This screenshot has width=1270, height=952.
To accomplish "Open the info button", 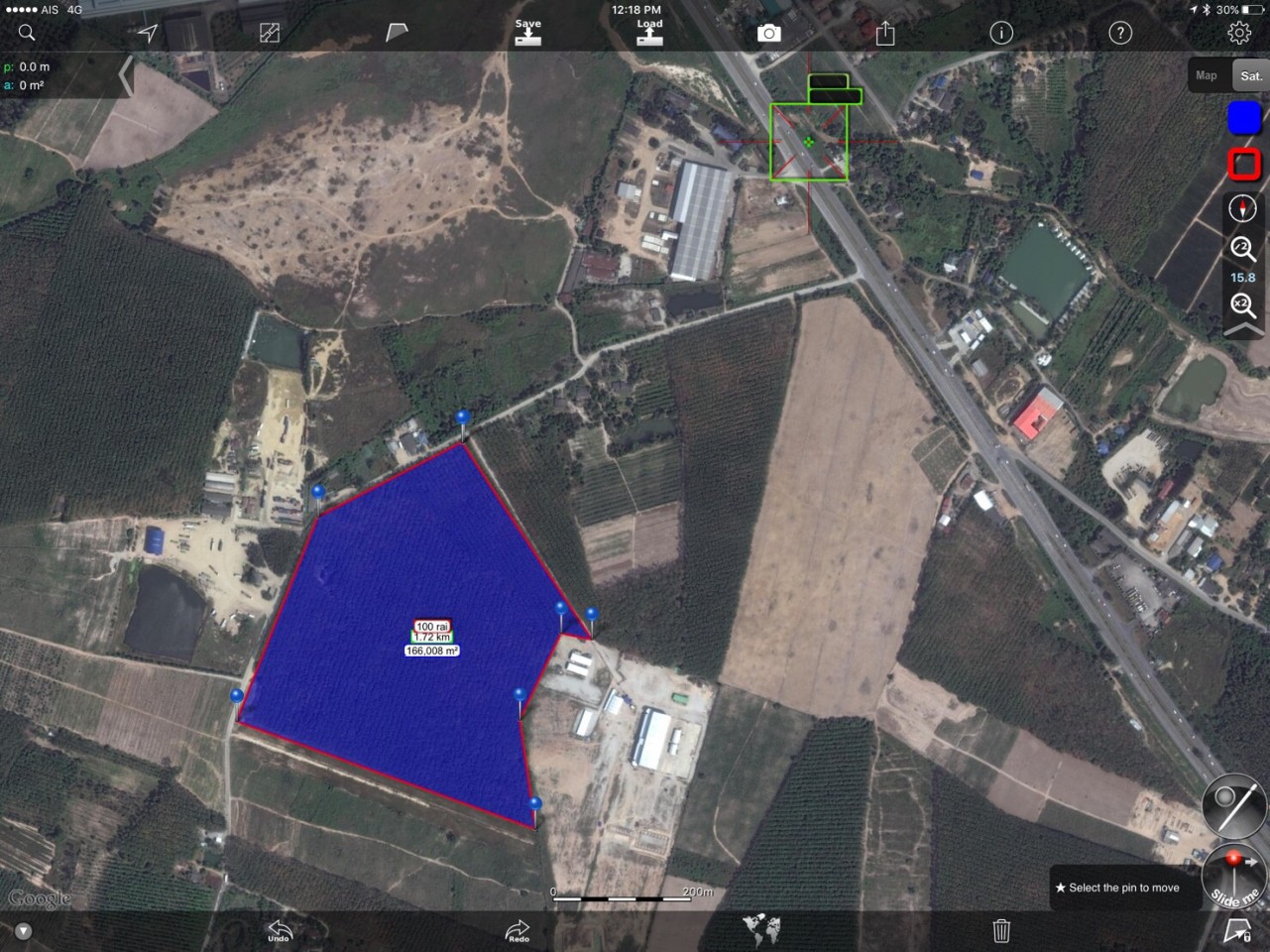I will click(x=1001, y=33).
